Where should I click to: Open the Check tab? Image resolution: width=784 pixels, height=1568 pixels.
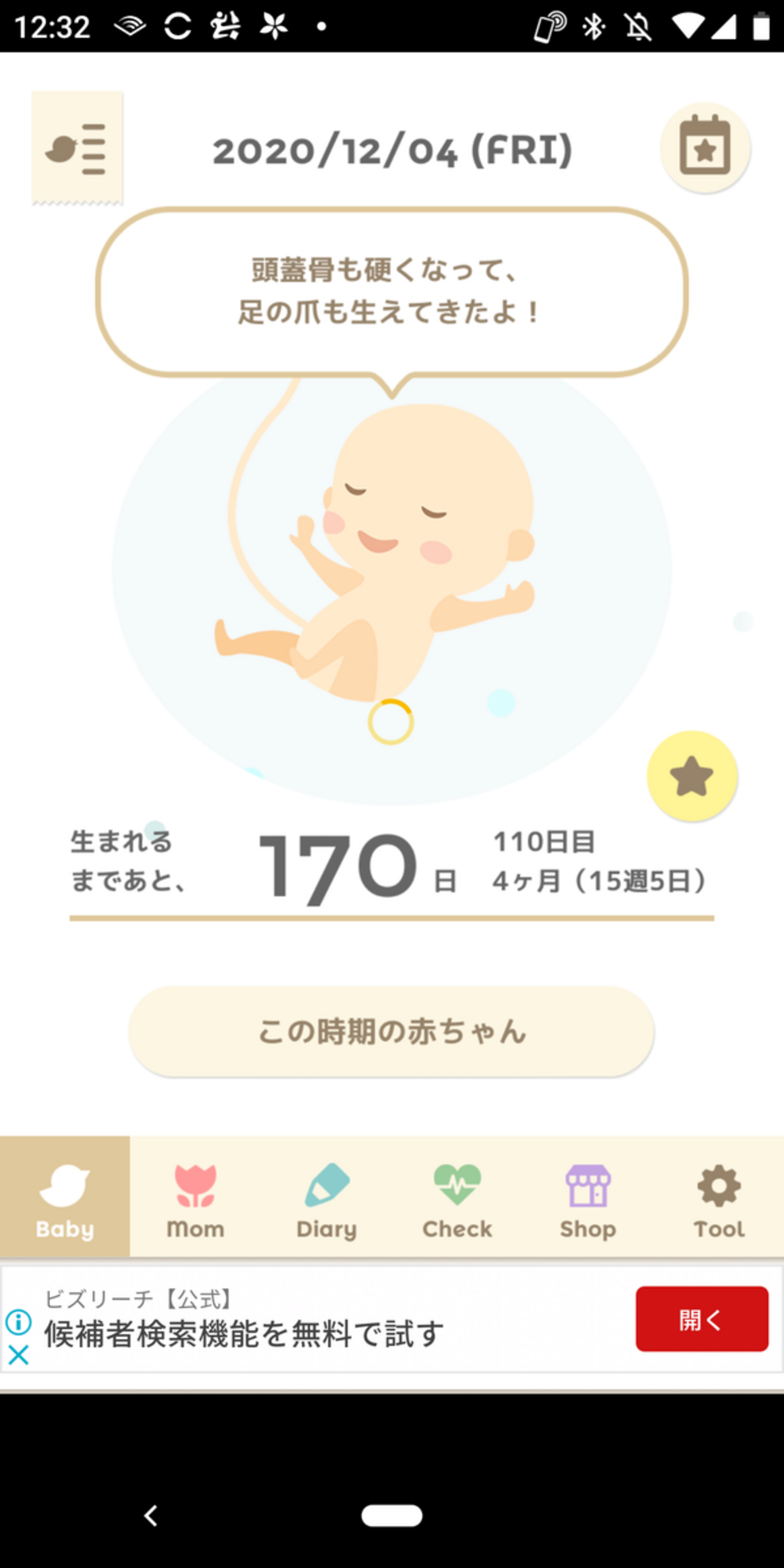point(457,1196)
